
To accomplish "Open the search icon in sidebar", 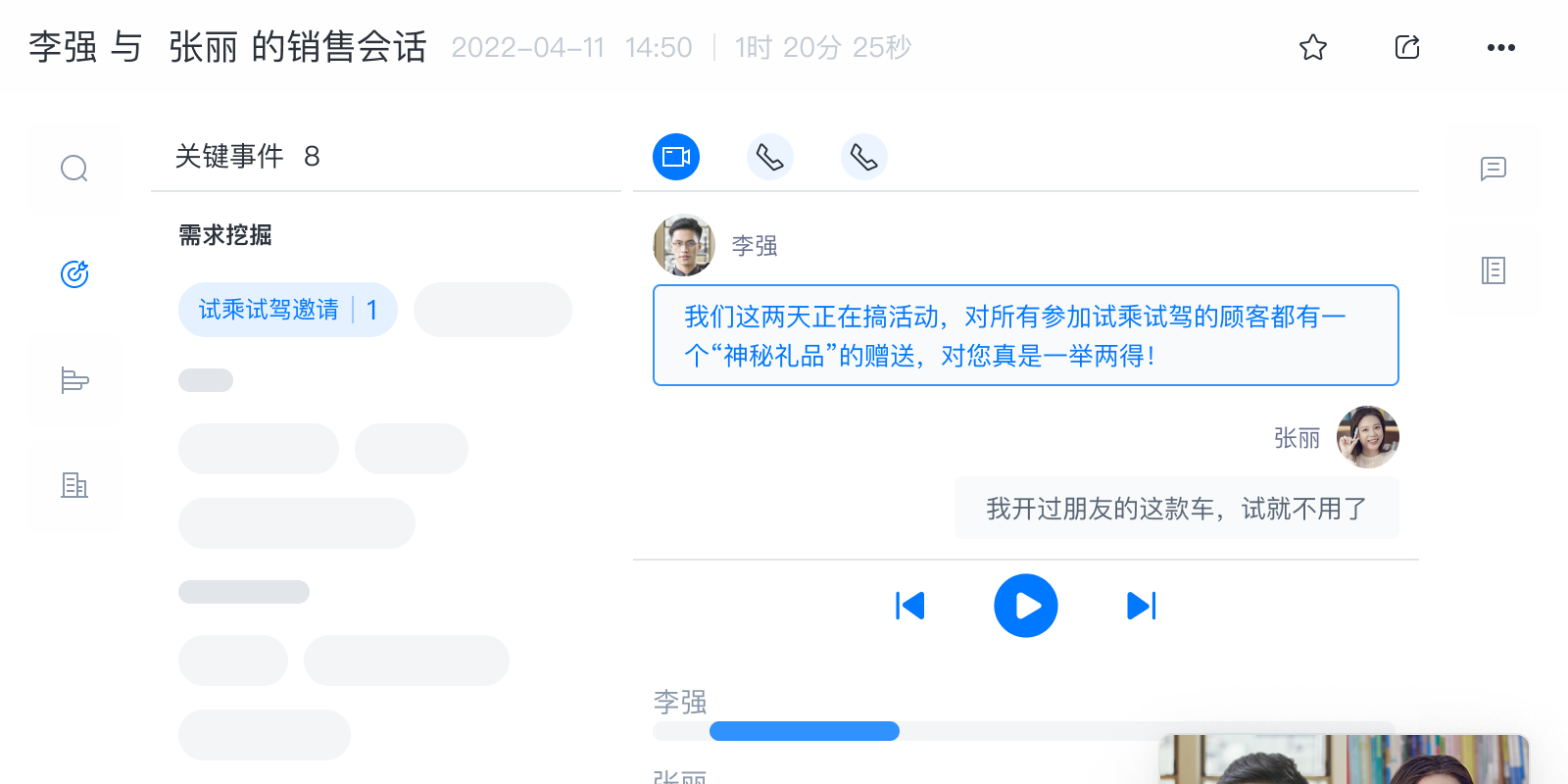I will [74, 169].
